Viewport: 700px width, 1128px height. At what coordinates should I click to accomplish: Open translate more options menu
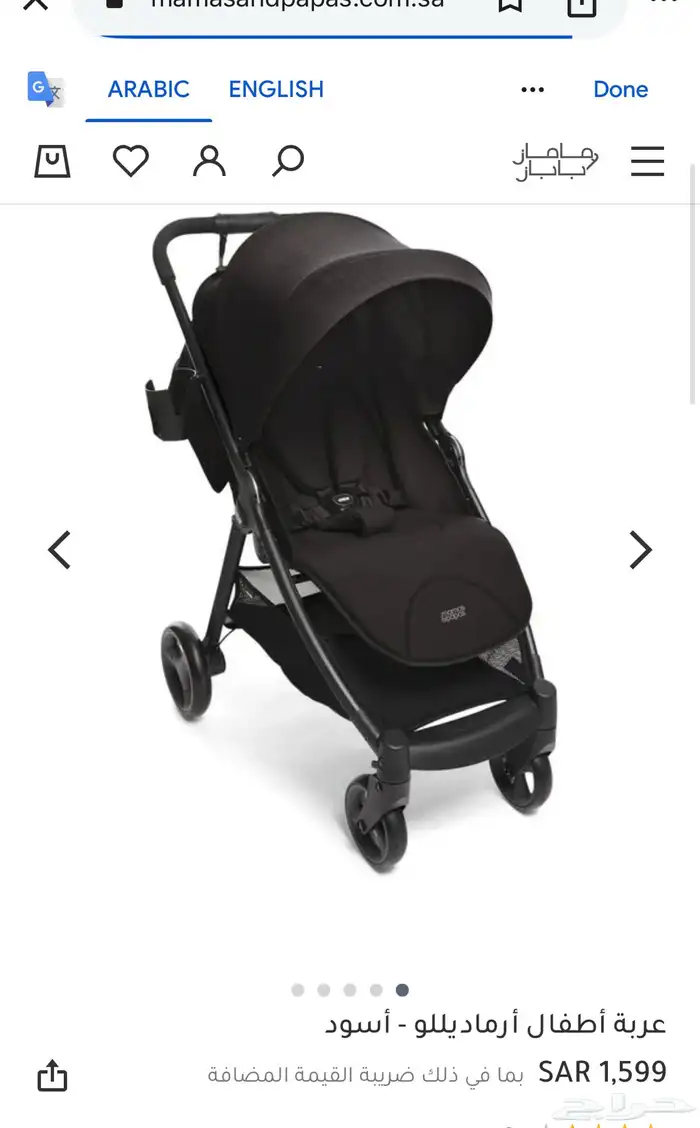click(x=533, y=90)
